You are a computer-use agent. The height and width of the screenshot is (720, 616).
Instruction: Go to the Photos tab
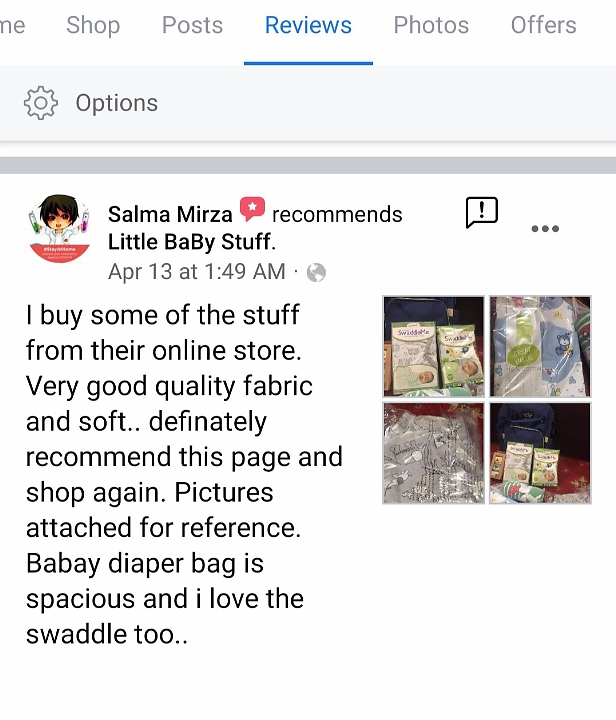[431, 25]
